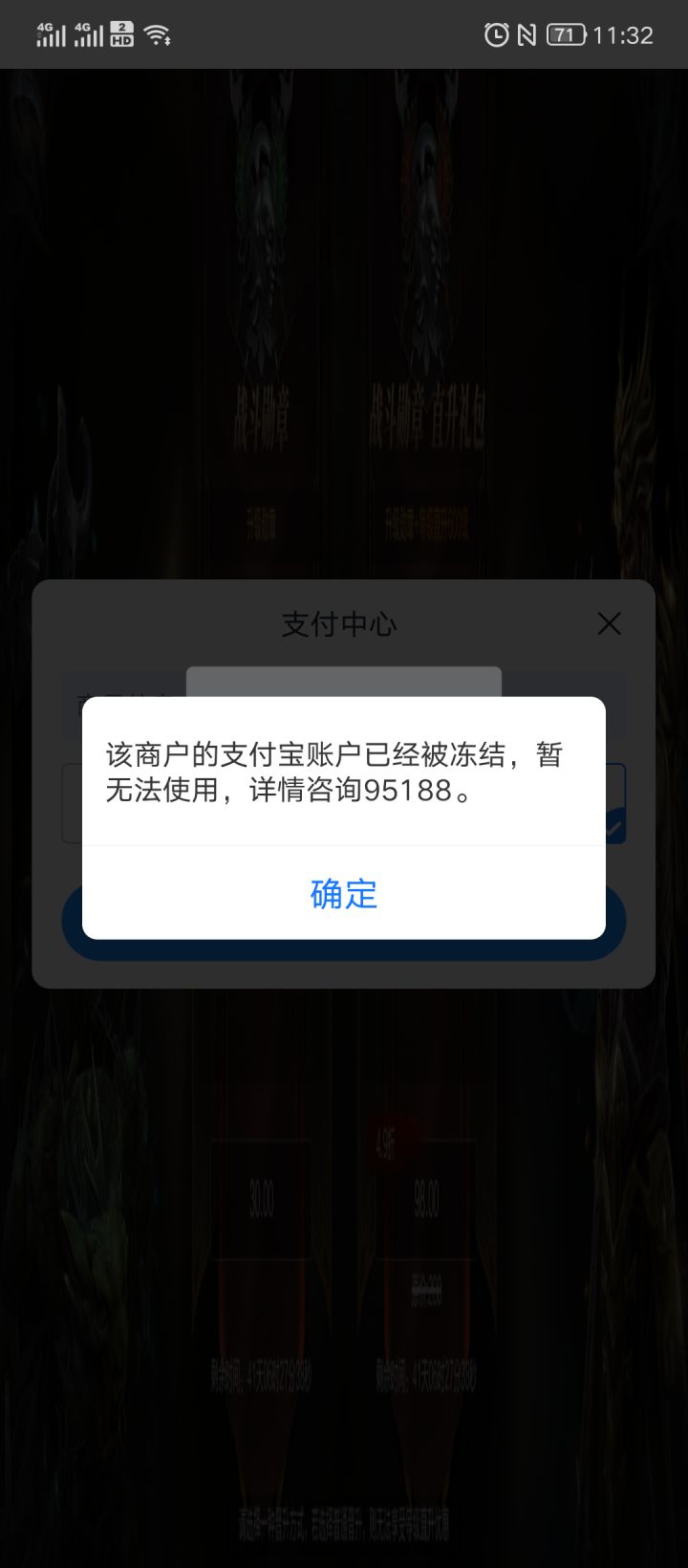
Task: Tap the clock showing 11:32
Action: tap(623, 34)
